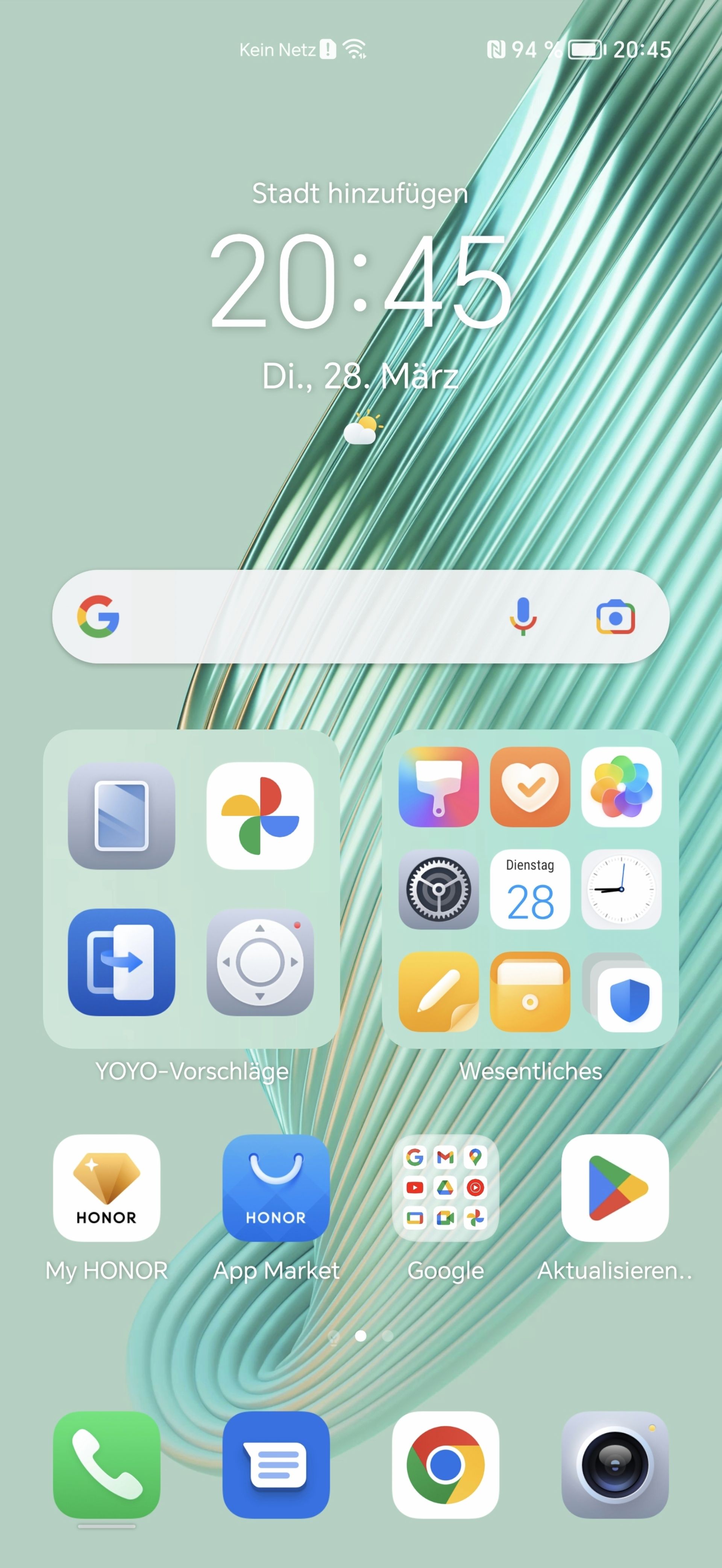The width and height of the screenshot is (722, 1568).
Task: Open the Notes pencil app
Action: tap(438, 992)
